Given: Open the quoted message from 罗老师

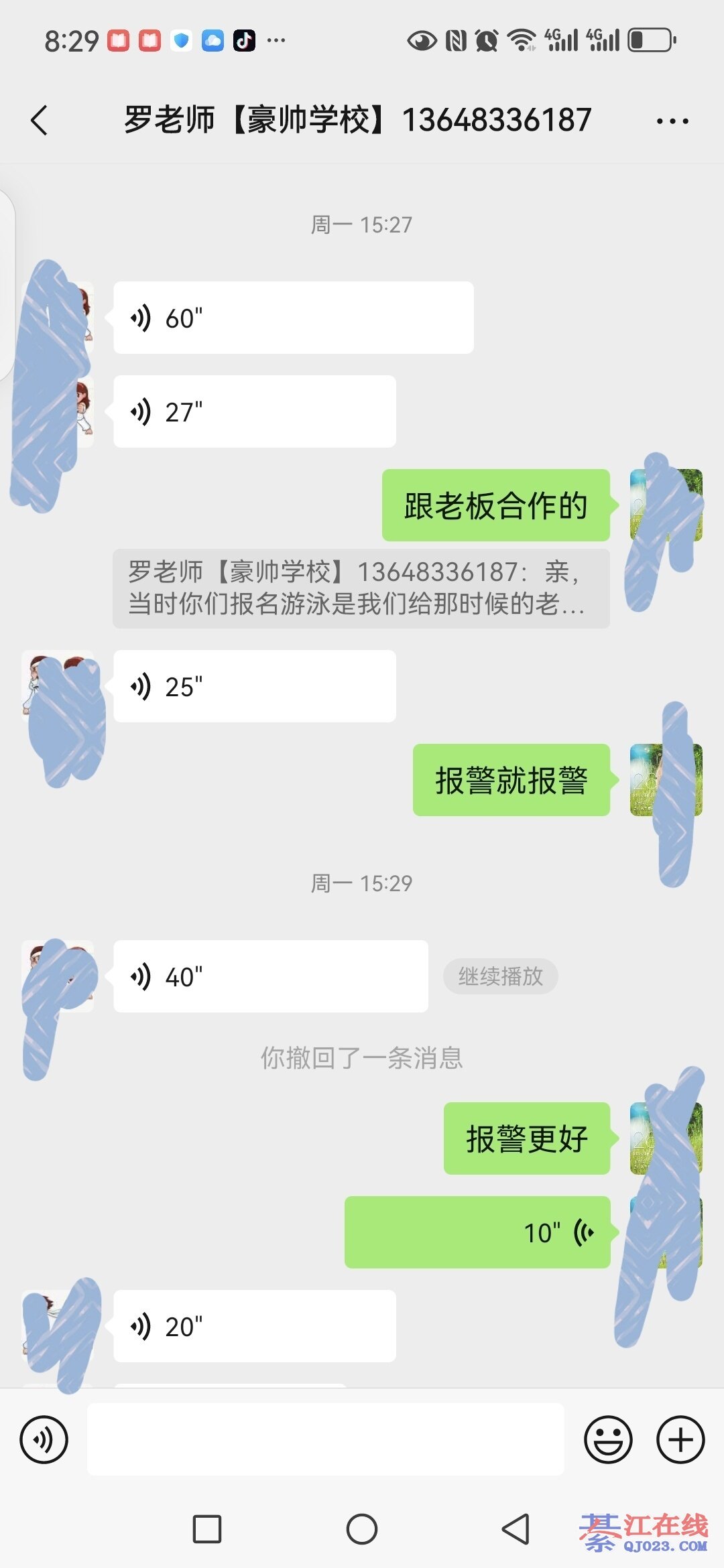Looking at the screenshot, I should coord(361,588).
